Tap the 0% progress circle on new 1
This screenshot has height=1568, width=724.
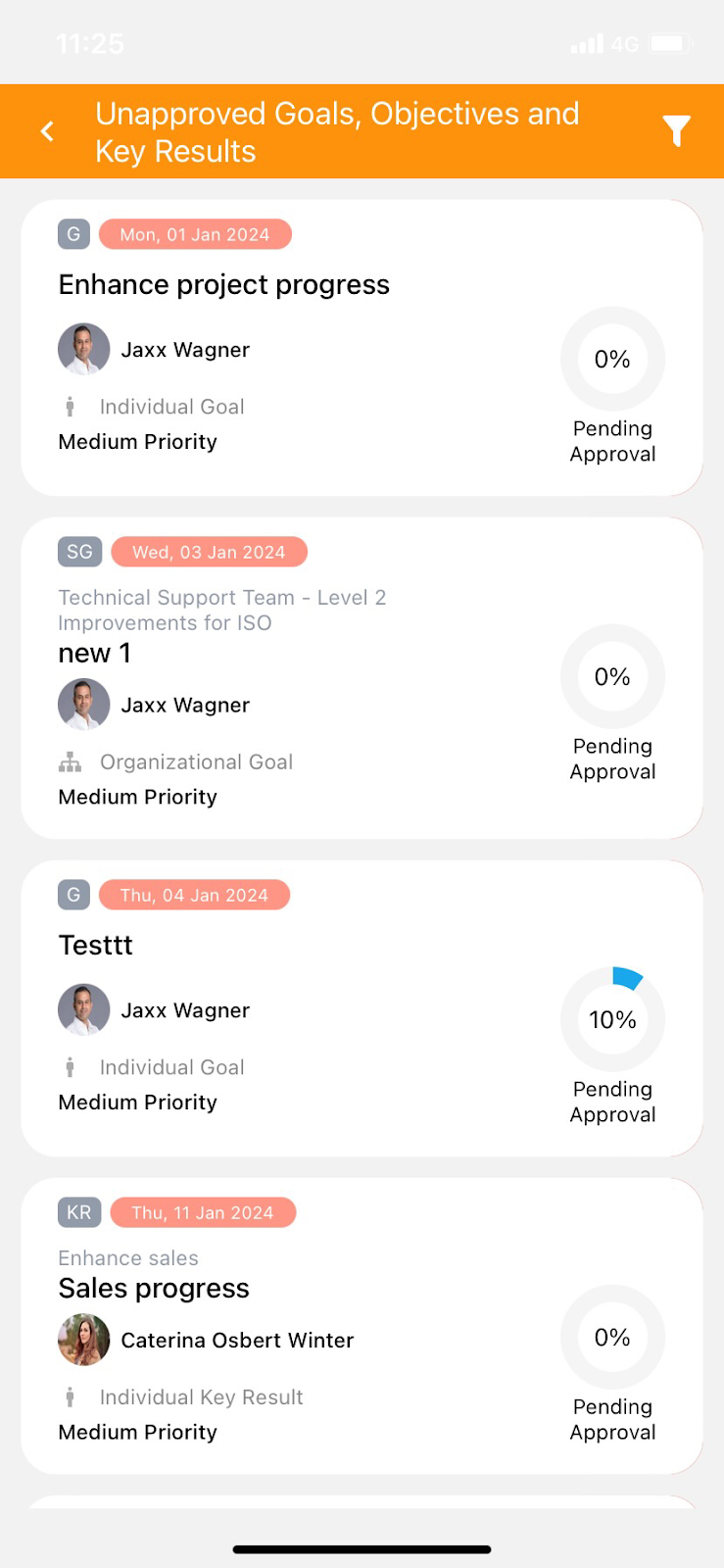[612, 676]
